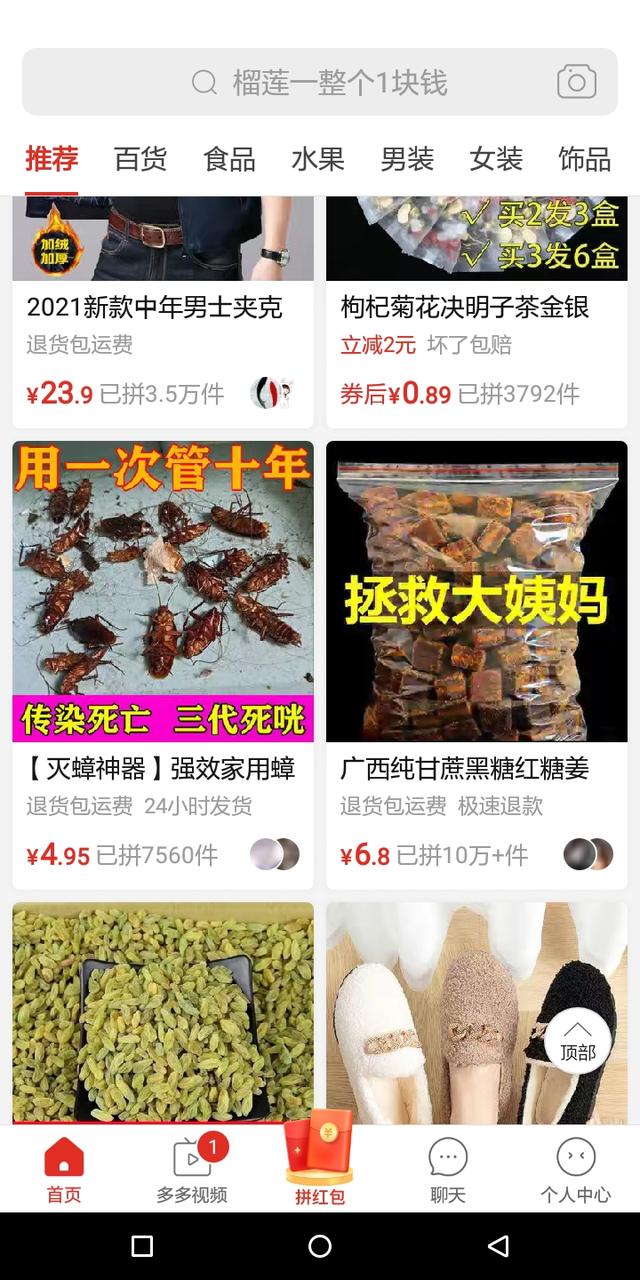Switch to the 聊天 chat tab
The image size is (640, 1280).
click(448, 1170)
